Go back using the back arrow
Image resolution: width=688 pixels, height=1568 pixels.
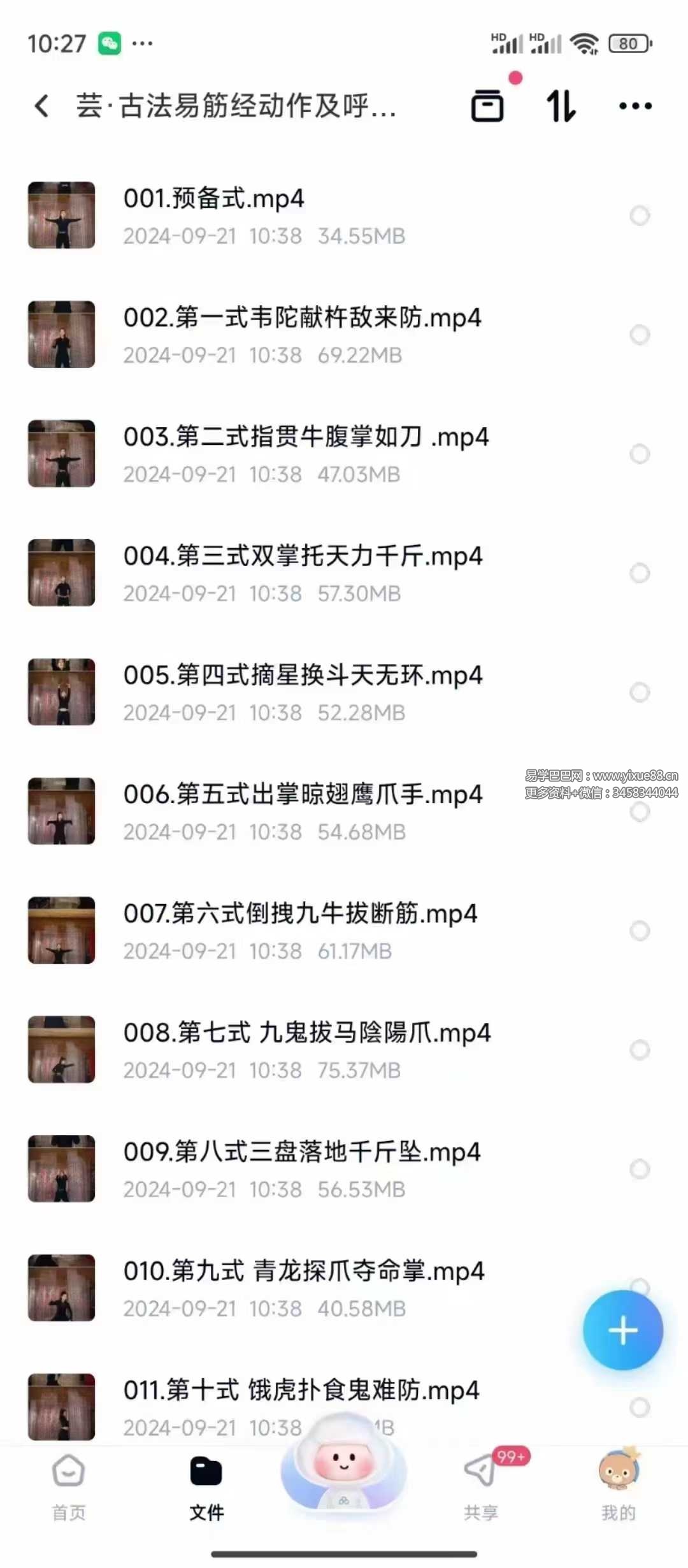point(41,106)
